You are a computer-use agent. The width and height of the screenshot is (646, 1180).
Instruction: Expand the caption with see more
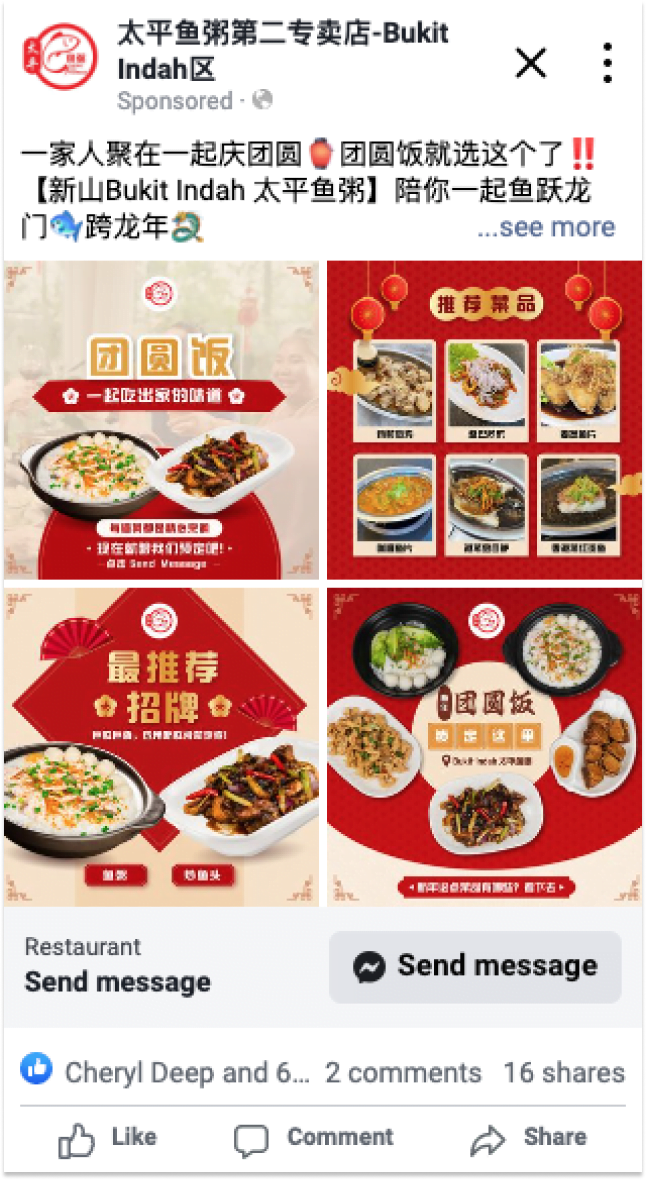pos(546,227)
